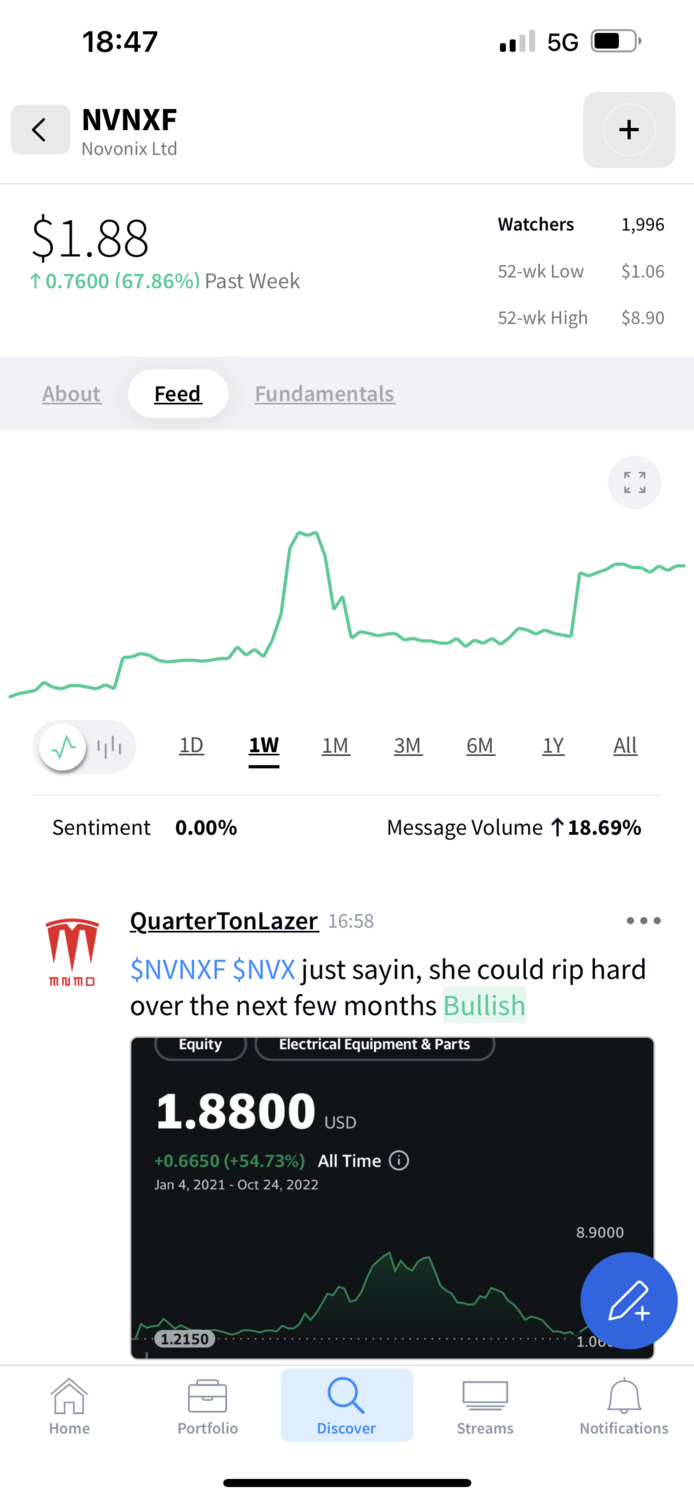Add NVNXF to watchlist with plus button
The image size is (694, 1500).
point(629,130)
